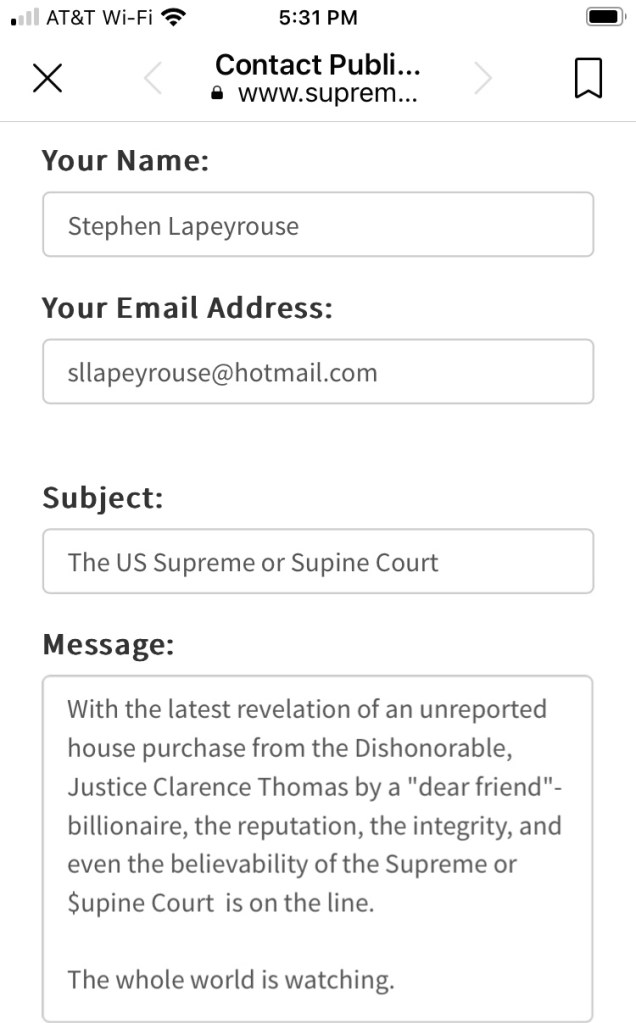Image resolution: width=636 pixels, height=1023 pixels.
Task: Tap the Subject text field
Action: pos(318,561)
